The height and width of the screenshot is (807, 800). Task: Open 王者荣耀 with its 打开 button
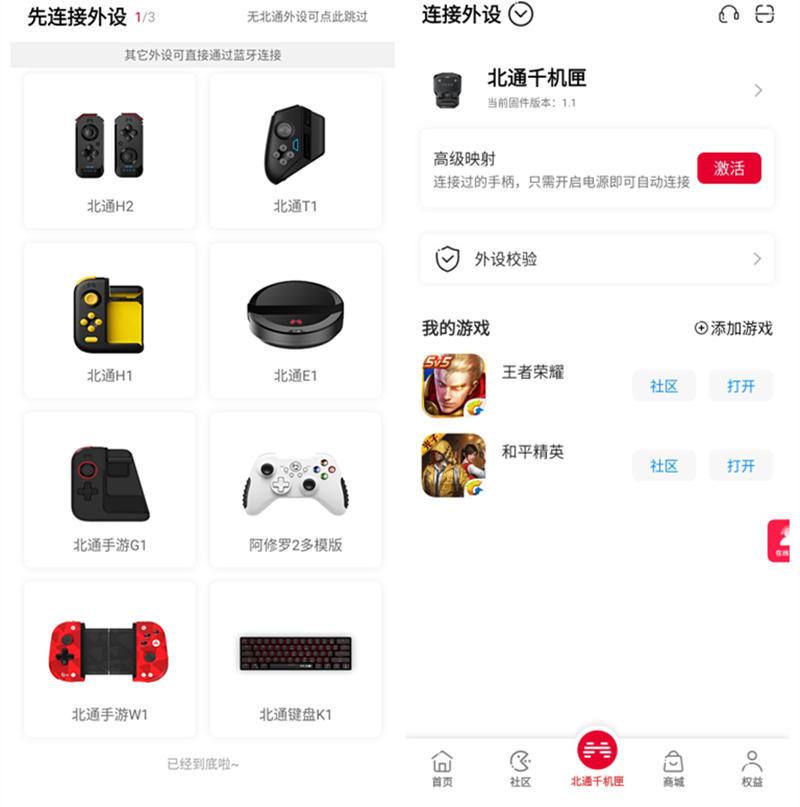coord(741,386)
